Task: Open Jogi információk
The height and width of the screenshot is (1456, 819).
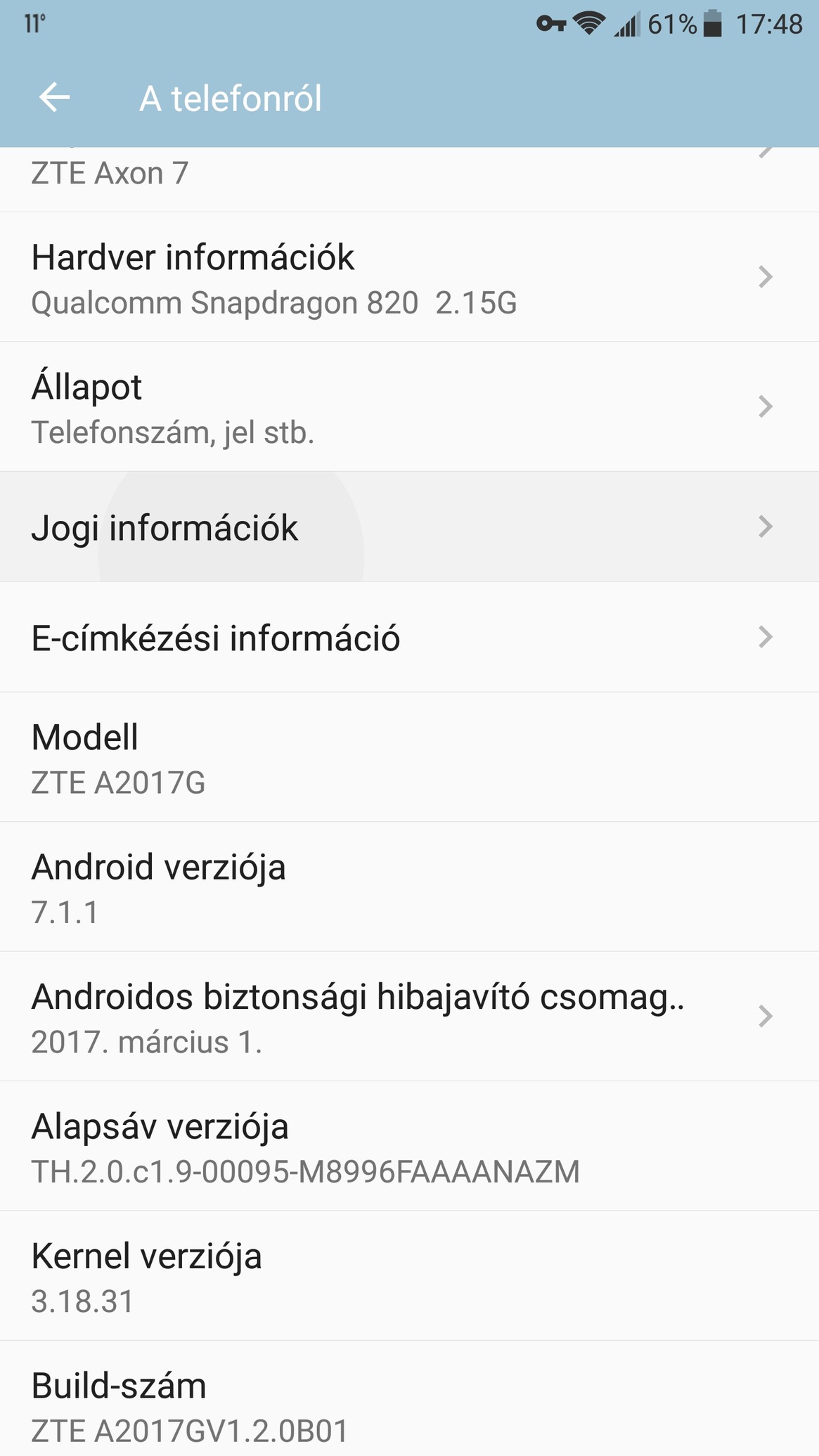Action: click(x=409, y=527)
